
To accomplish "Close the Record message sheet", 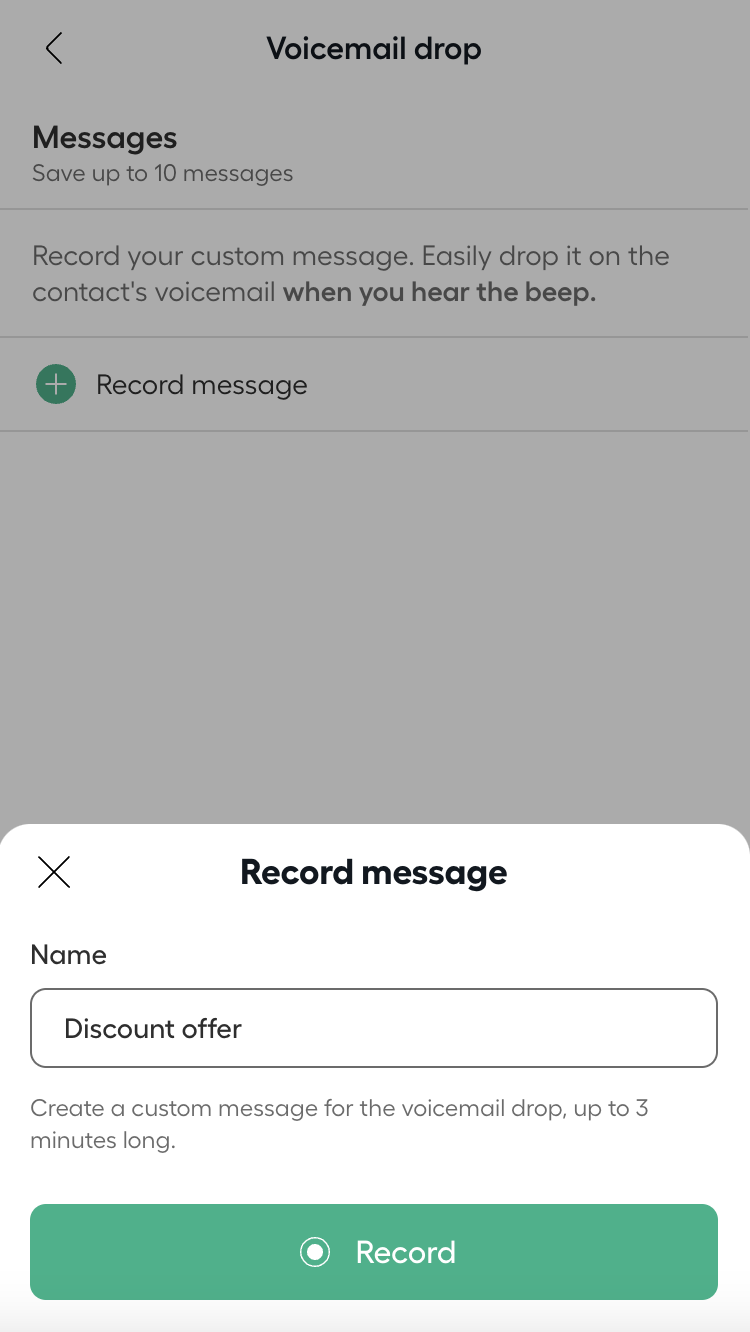I will [54, 872].
